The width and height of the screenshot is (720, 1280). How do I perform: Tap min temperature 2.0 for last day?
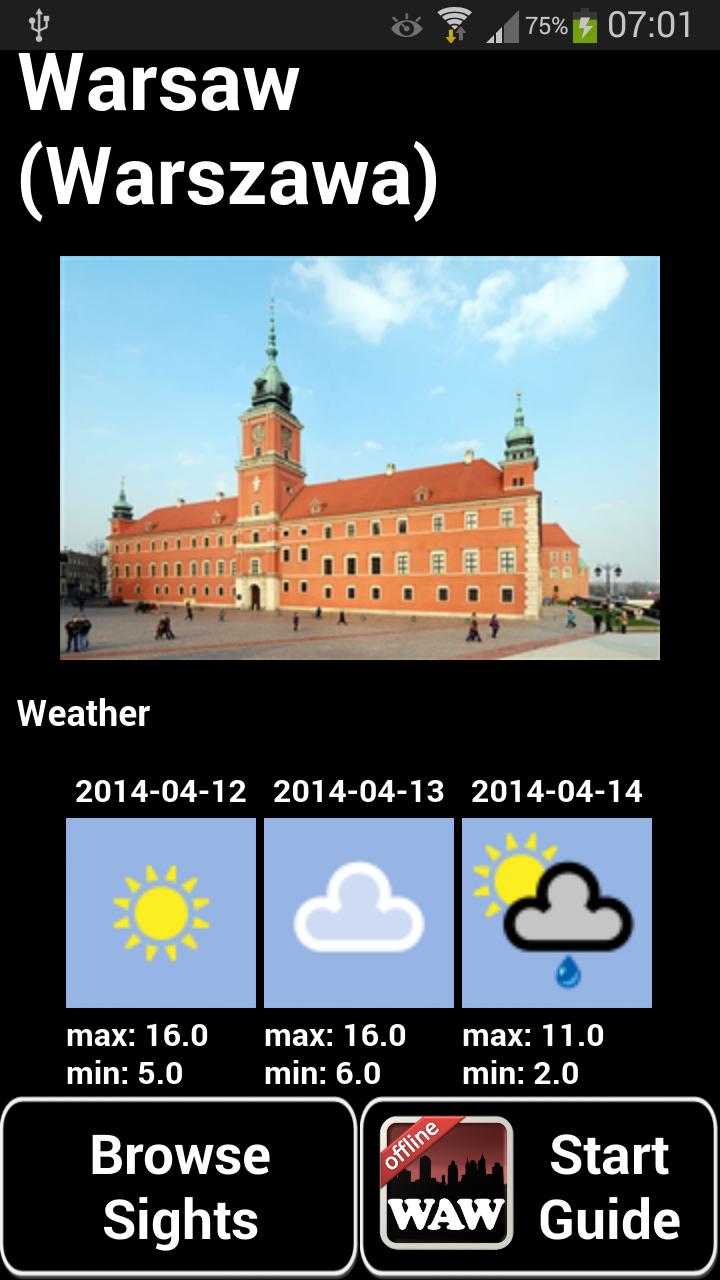(x=520, y=1073)
